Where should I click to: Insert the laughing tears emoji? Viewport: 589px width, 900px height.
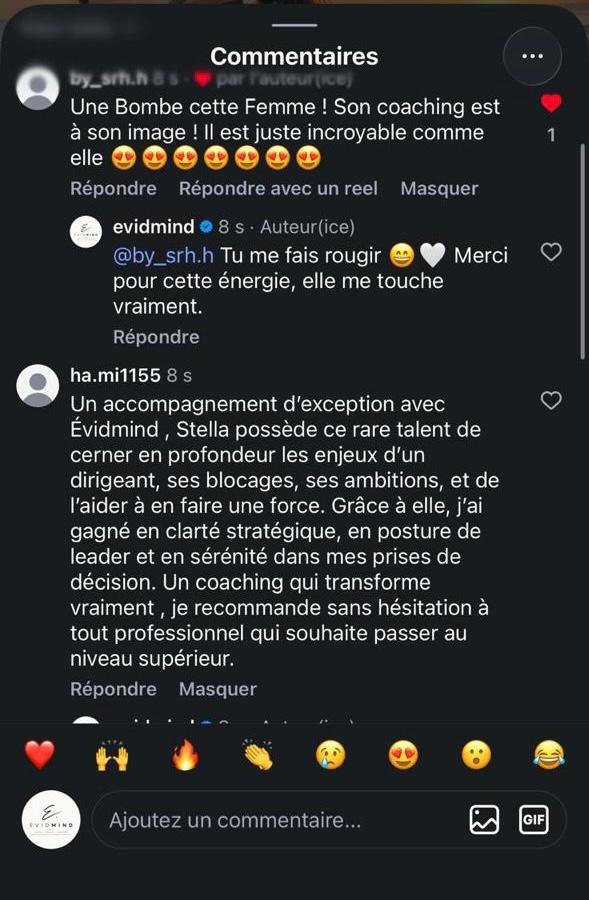pos(549,755)
